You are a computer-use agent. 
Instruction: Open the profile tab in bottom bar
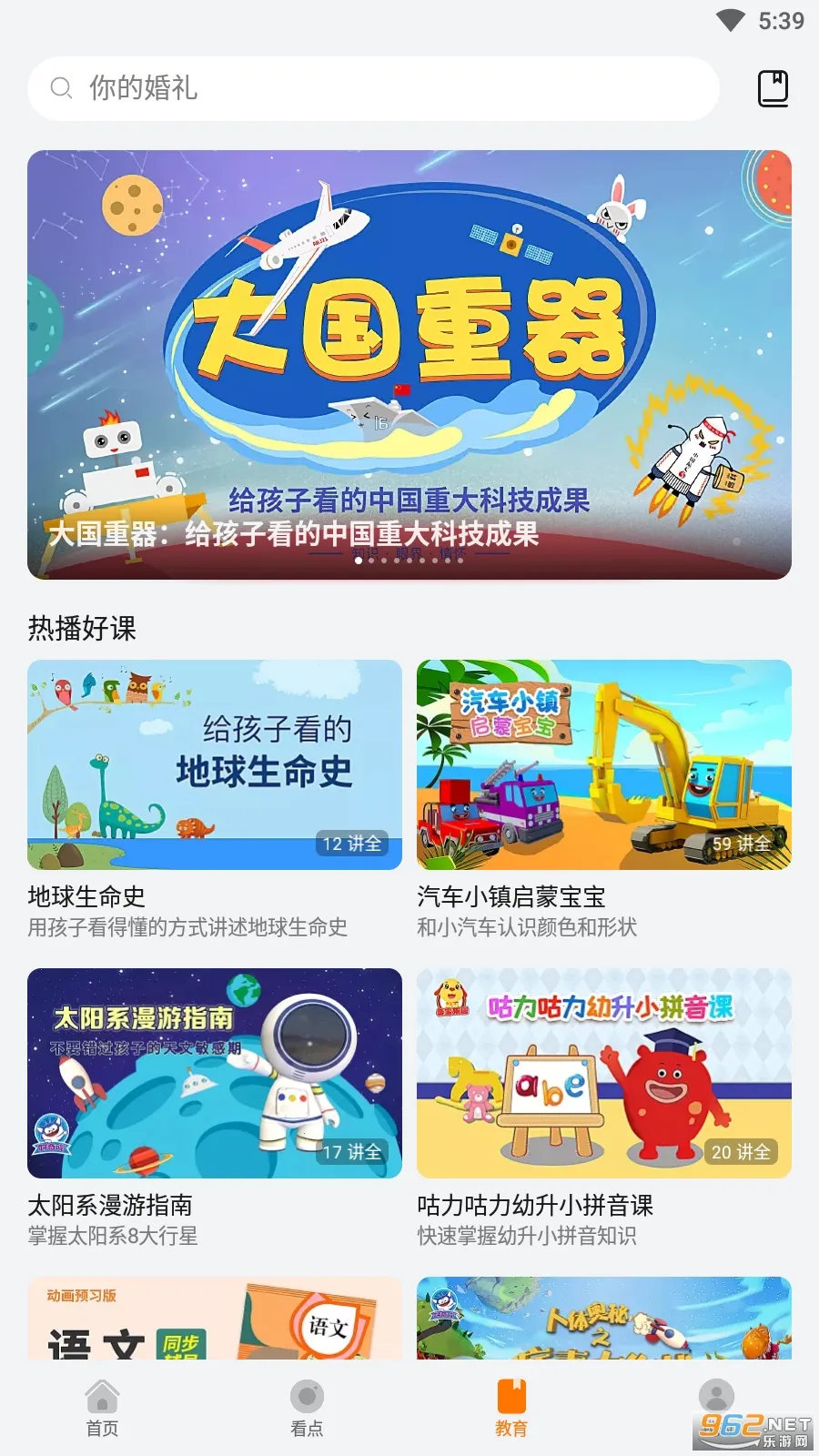click(x=716, y=1397)
